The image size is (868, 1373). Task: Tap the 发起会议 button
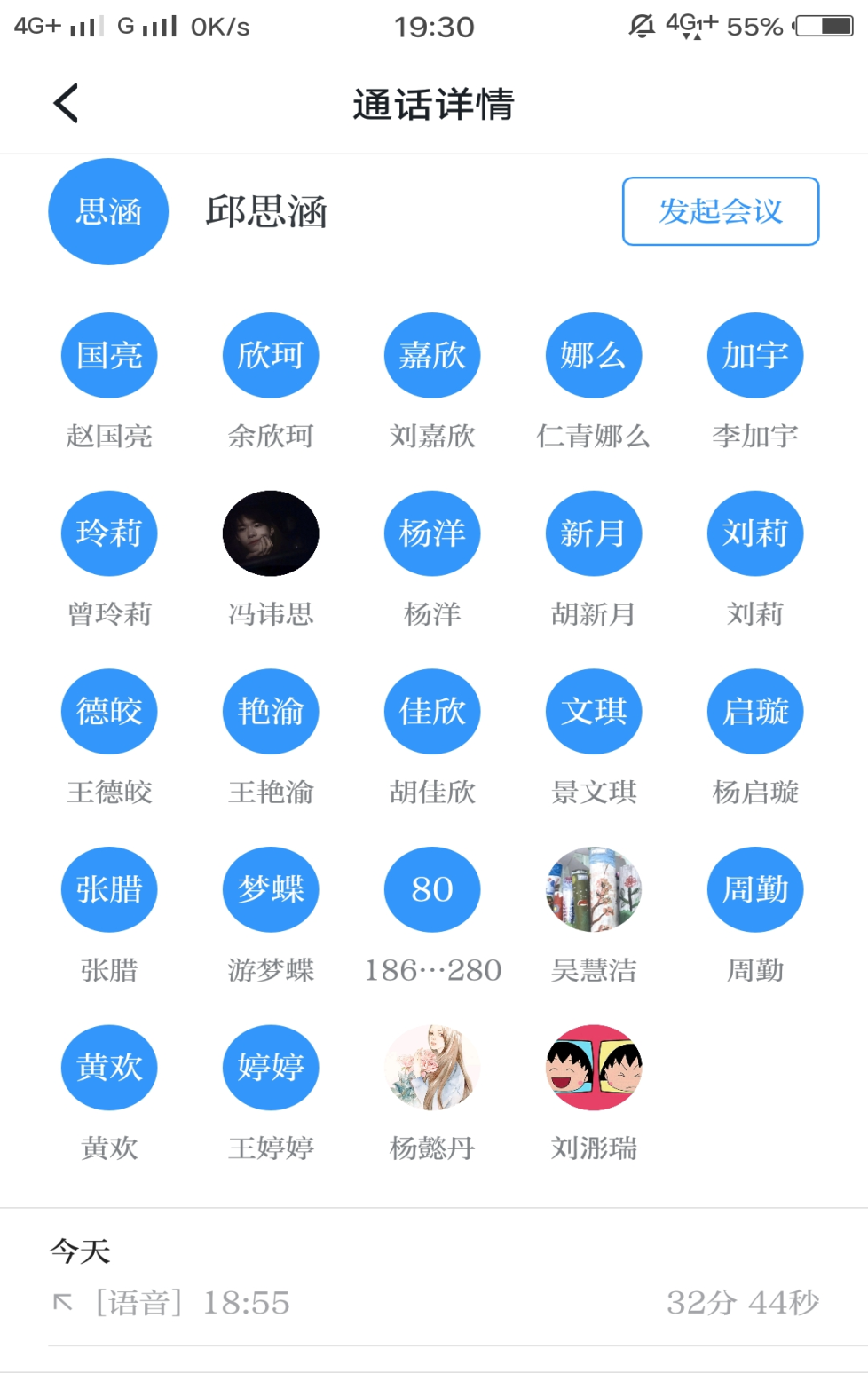pos(720,211)
